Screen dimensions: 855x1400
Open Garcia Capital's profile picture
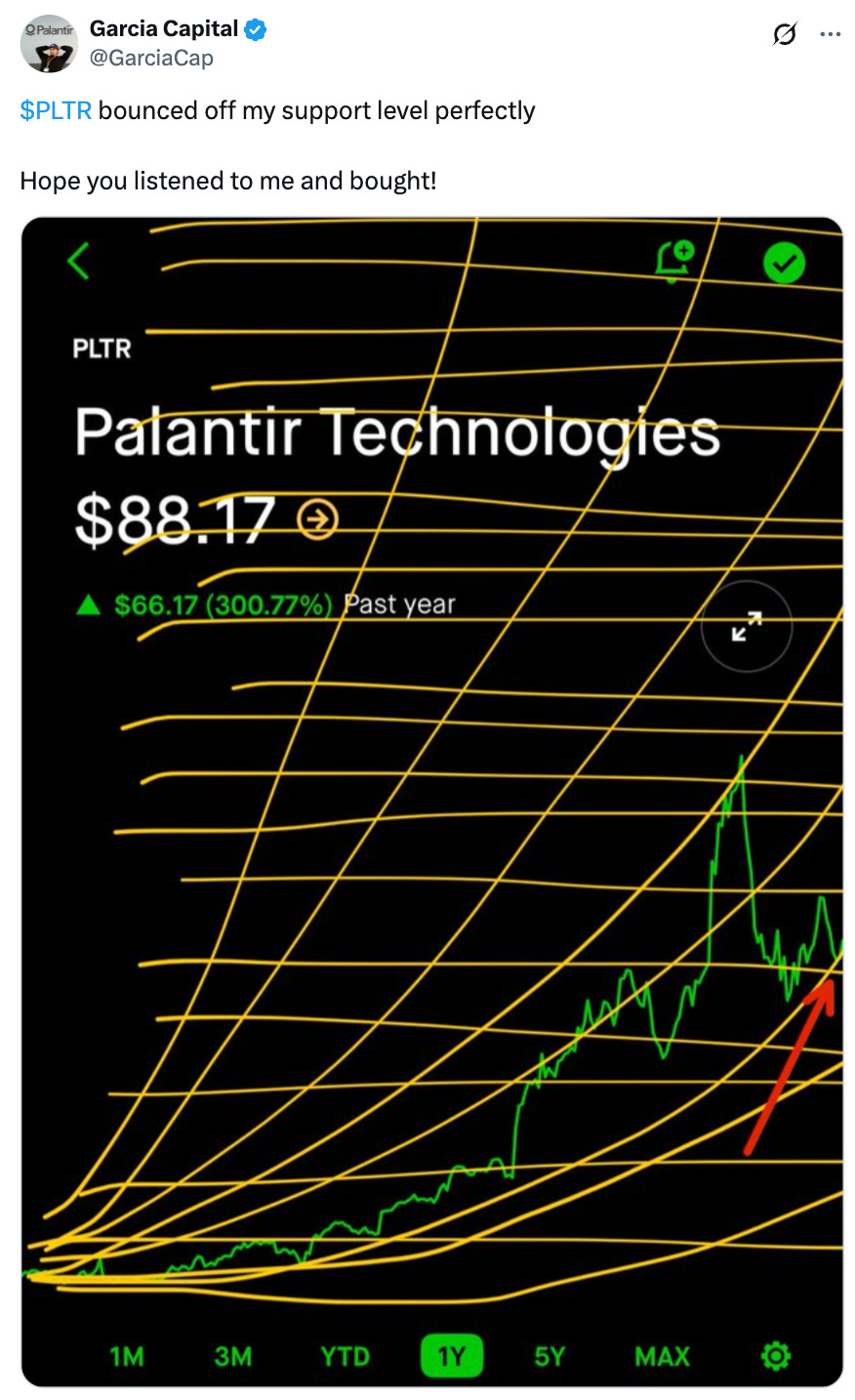[49, 44]
